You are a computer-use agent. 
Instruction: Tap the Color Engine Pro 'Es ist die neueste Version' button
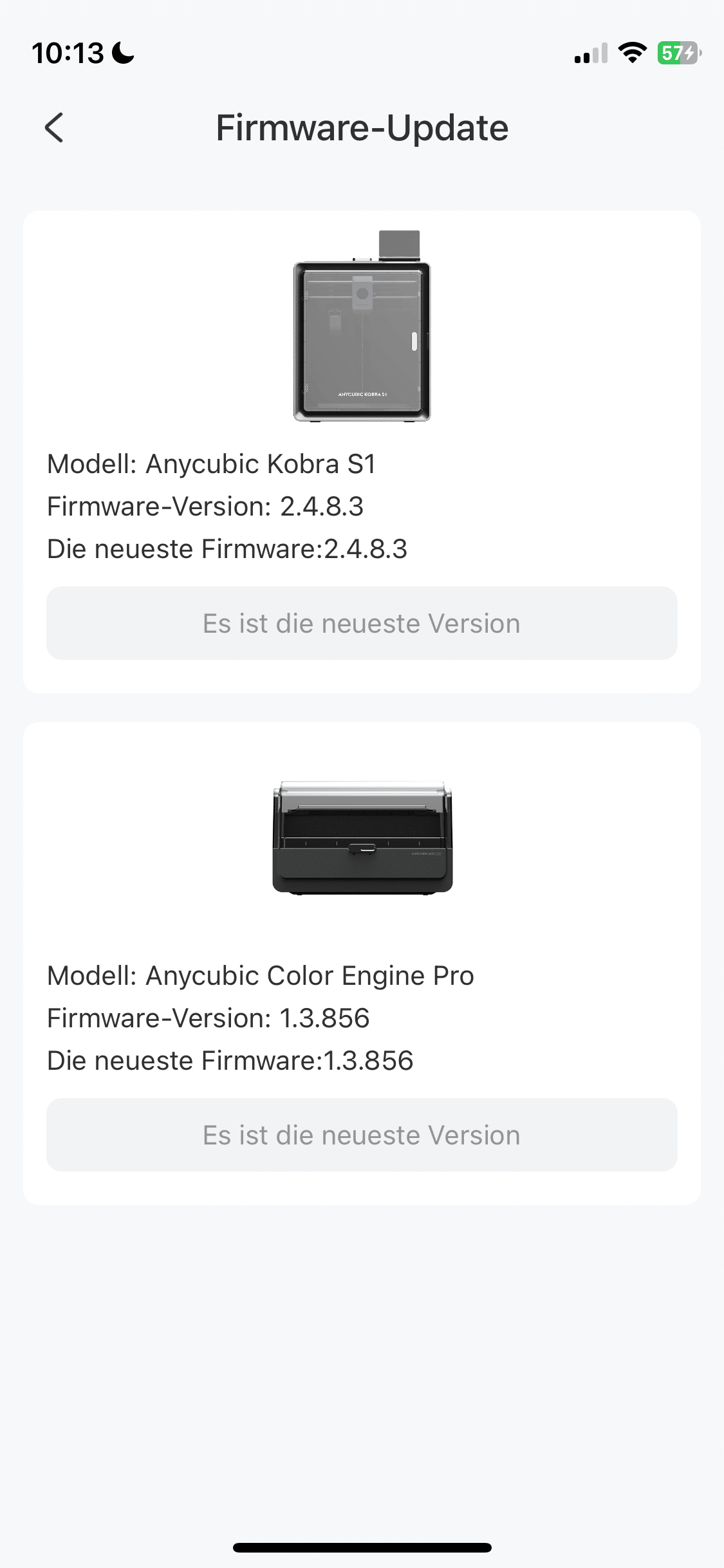[362, 1135]
